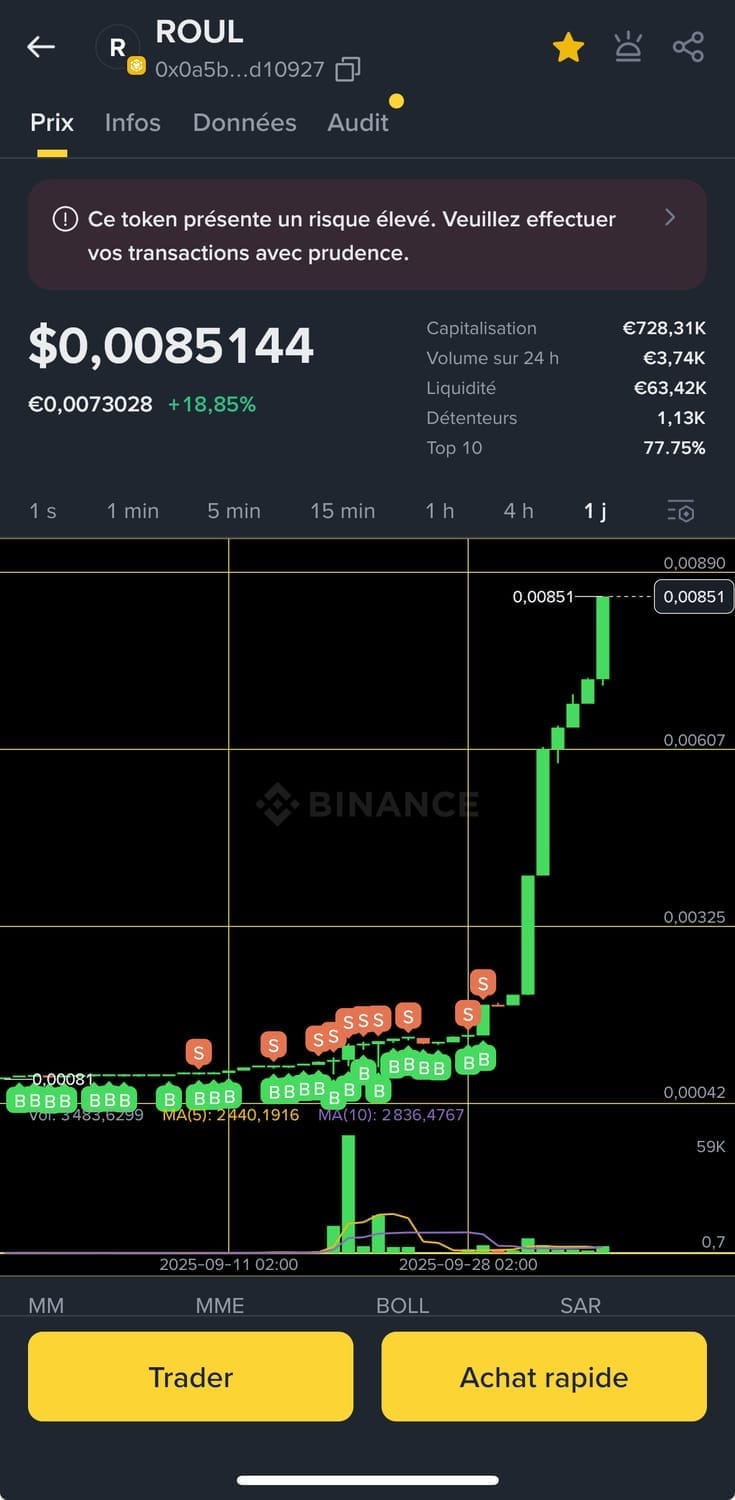This screenshot has height=1500, width=735.
Task: Switch to the Infos tab
Action: coord(132,123)
